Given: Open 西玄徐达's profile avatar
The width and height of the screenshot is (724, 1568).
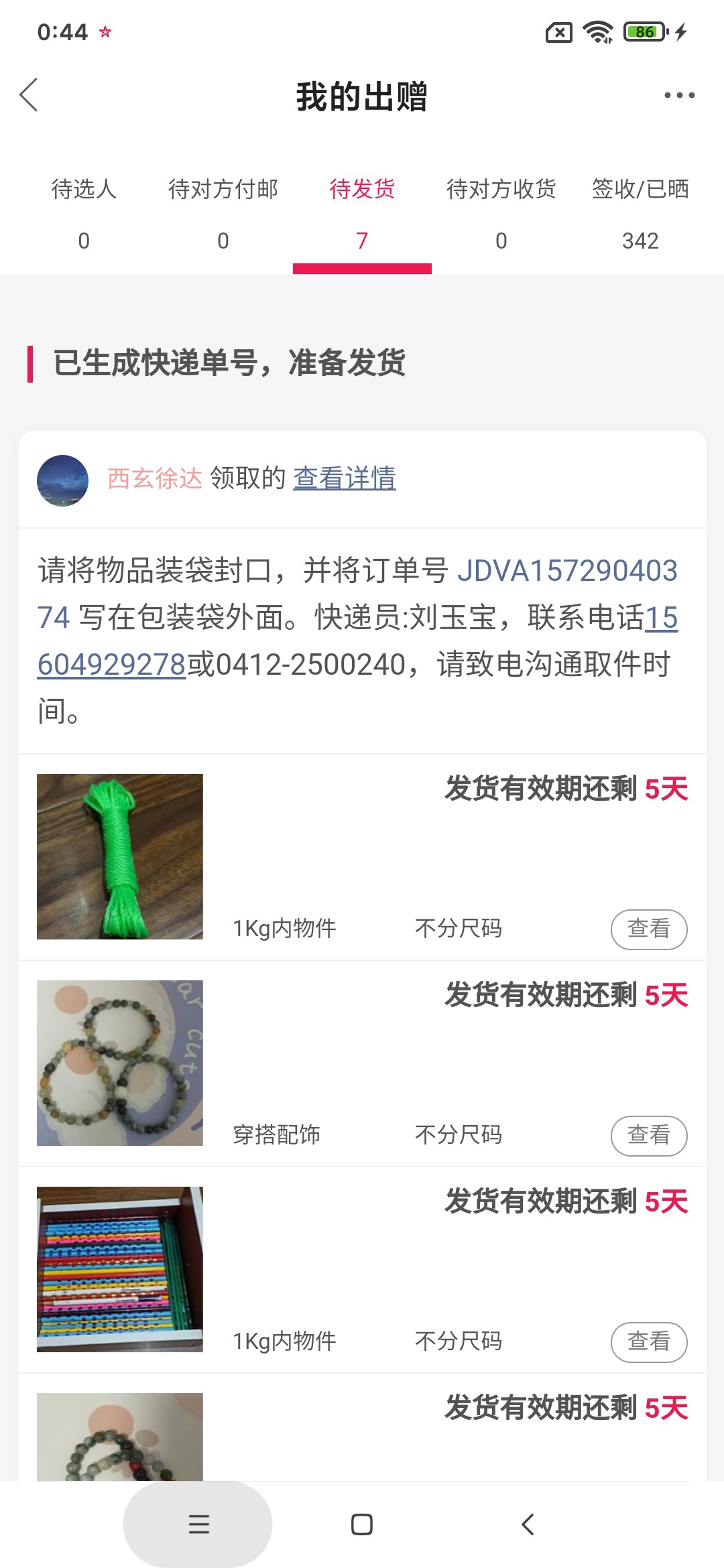Looking at the screenshot, I should click(x=62, y=480).
